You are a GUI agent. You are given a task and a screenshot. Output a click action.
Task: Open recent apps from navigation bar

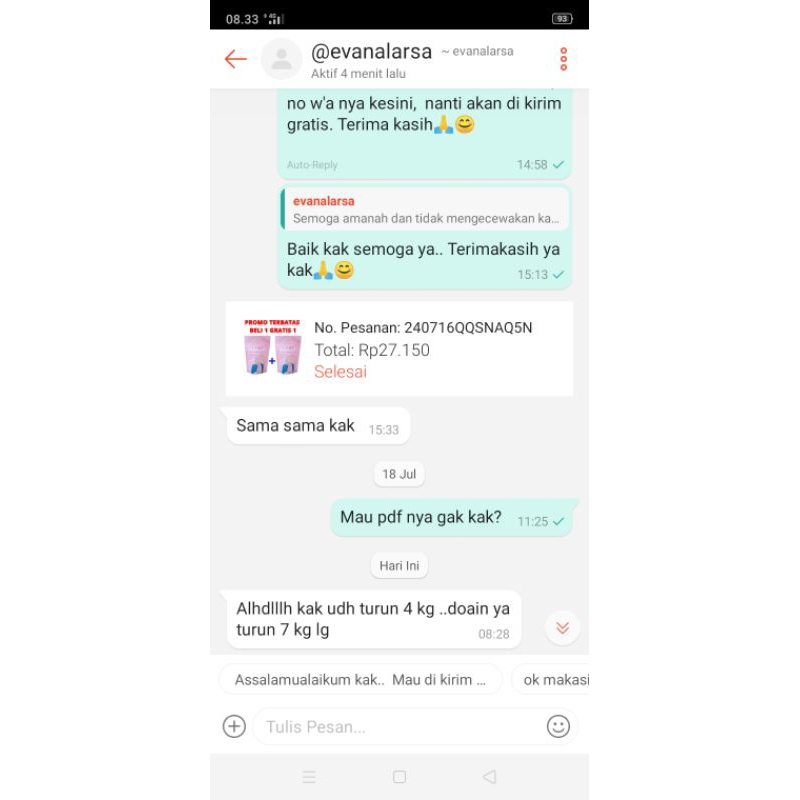pos(309,777)
